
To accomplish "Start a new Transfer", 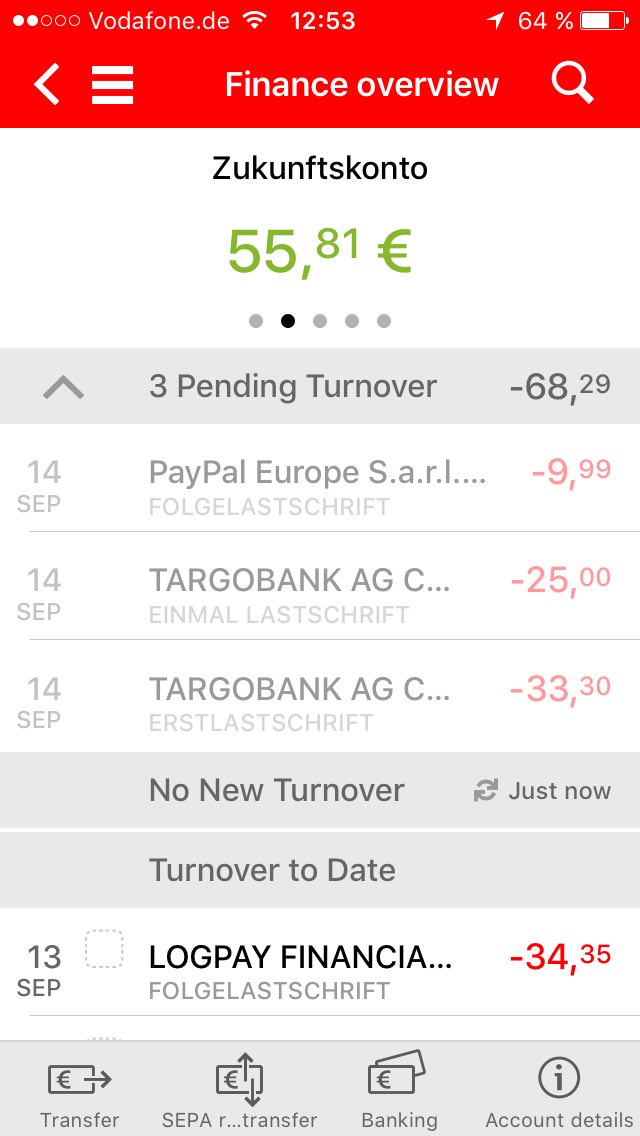I will (80, 1092).
